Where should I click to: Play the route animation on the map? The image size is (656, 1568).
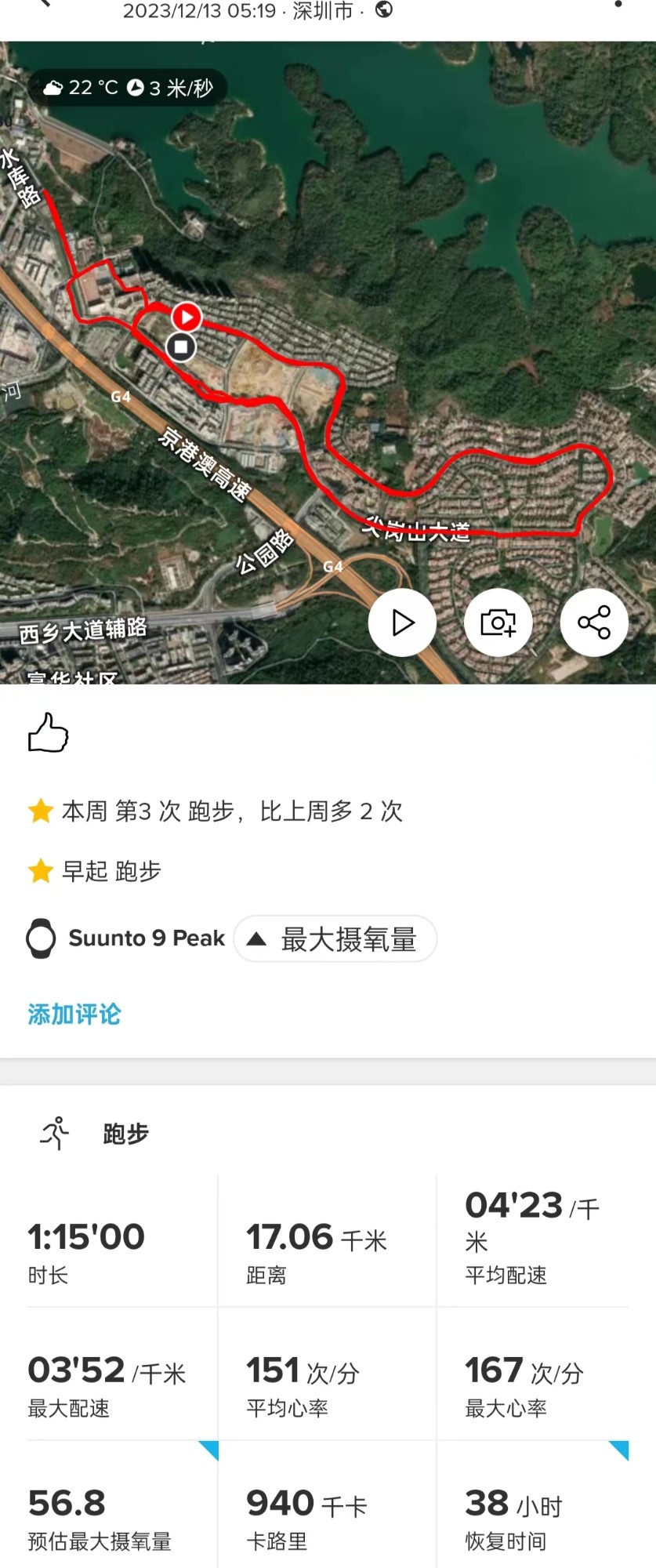point(402,622)
